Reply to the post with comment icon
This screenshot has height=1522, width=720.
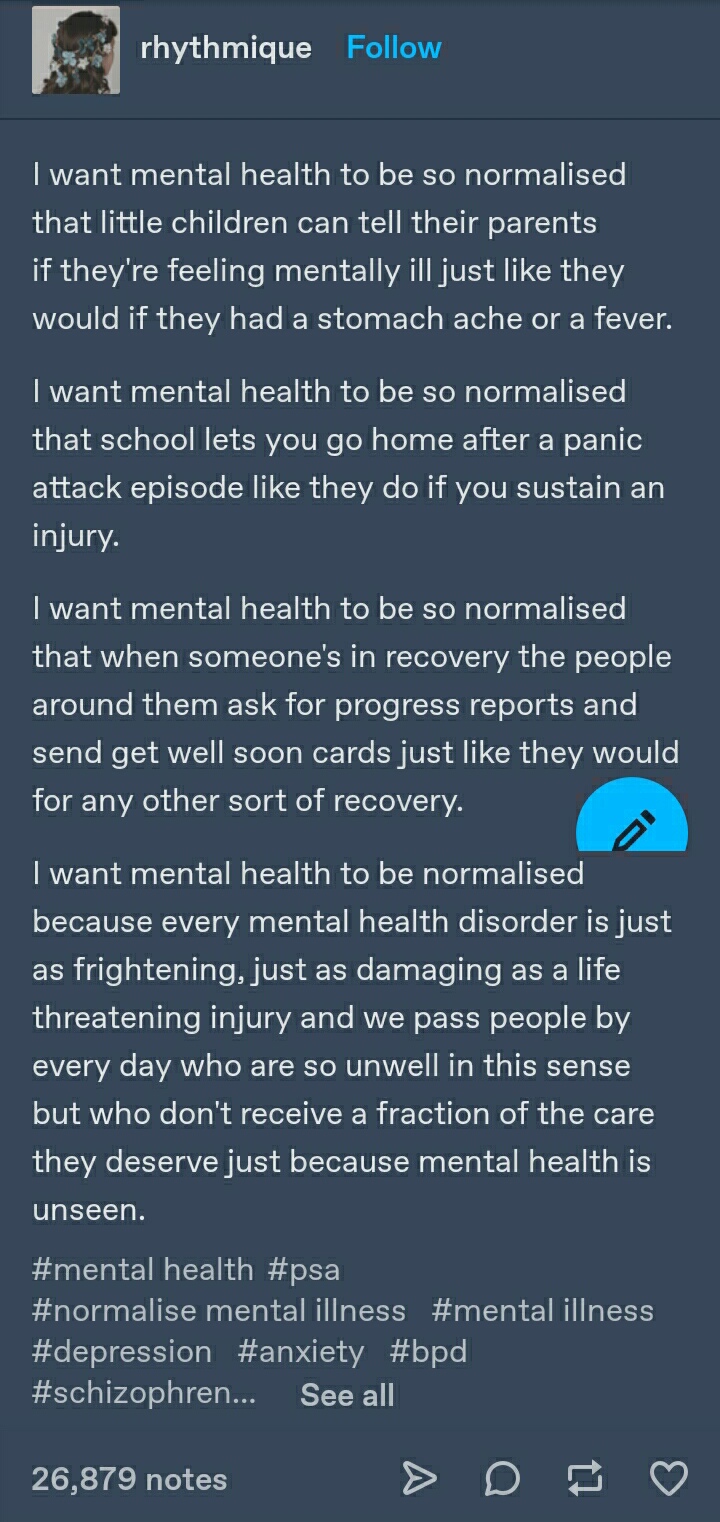[503, 1479]
